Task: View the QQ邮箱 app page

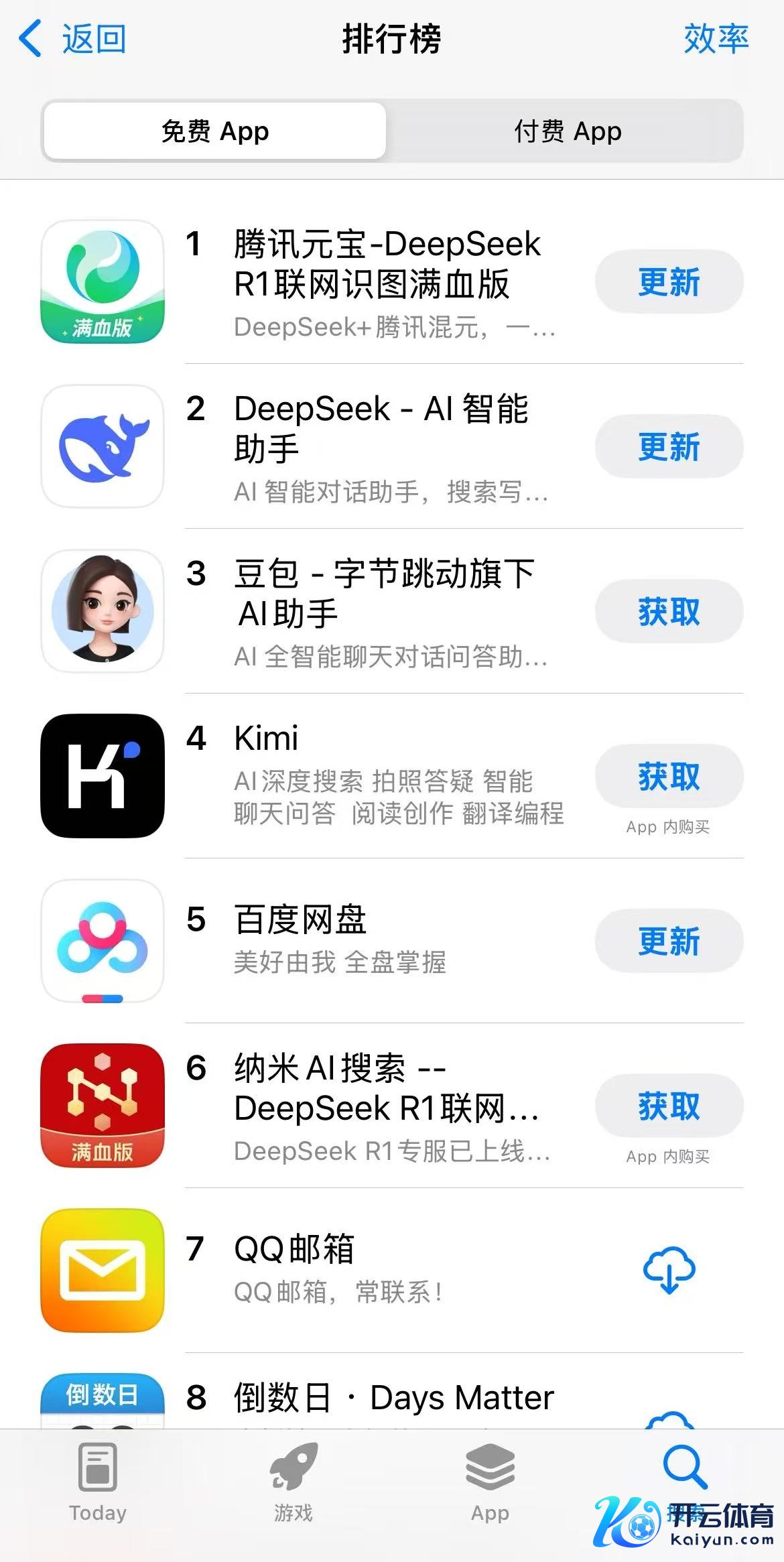Action: (x=293, y=1249)
